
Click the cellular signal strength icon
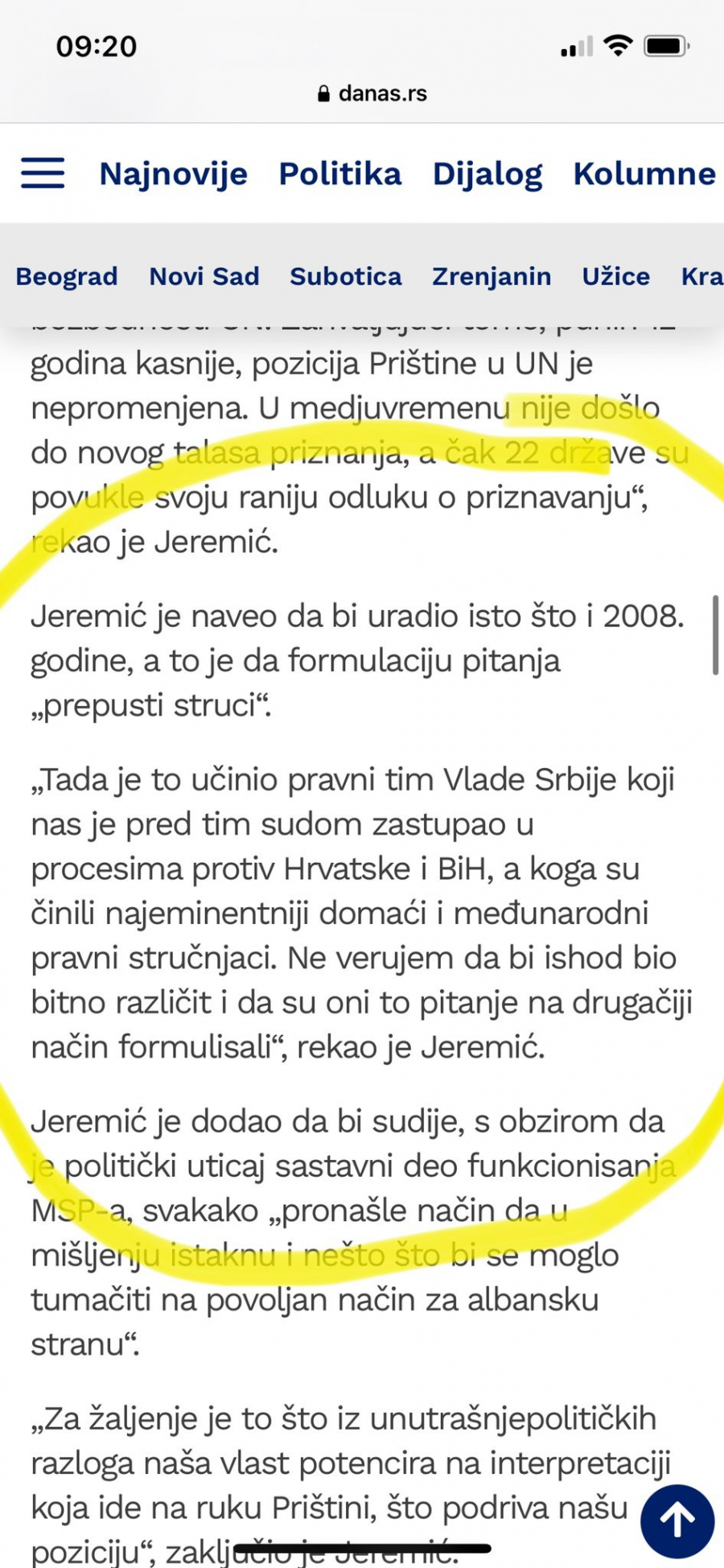575,46
